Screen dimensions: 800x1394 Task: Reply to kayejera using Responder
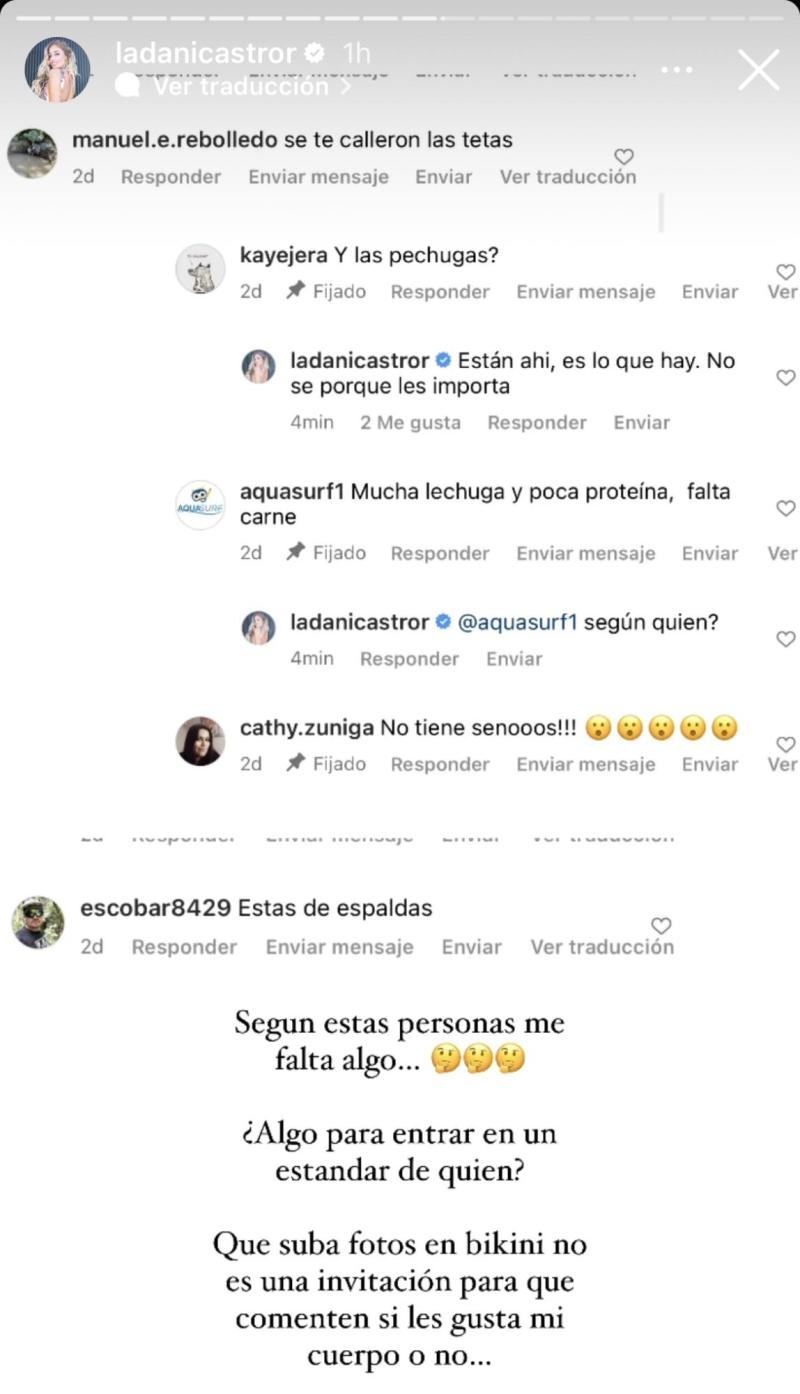pyautogui.click(x=440, y=291)
